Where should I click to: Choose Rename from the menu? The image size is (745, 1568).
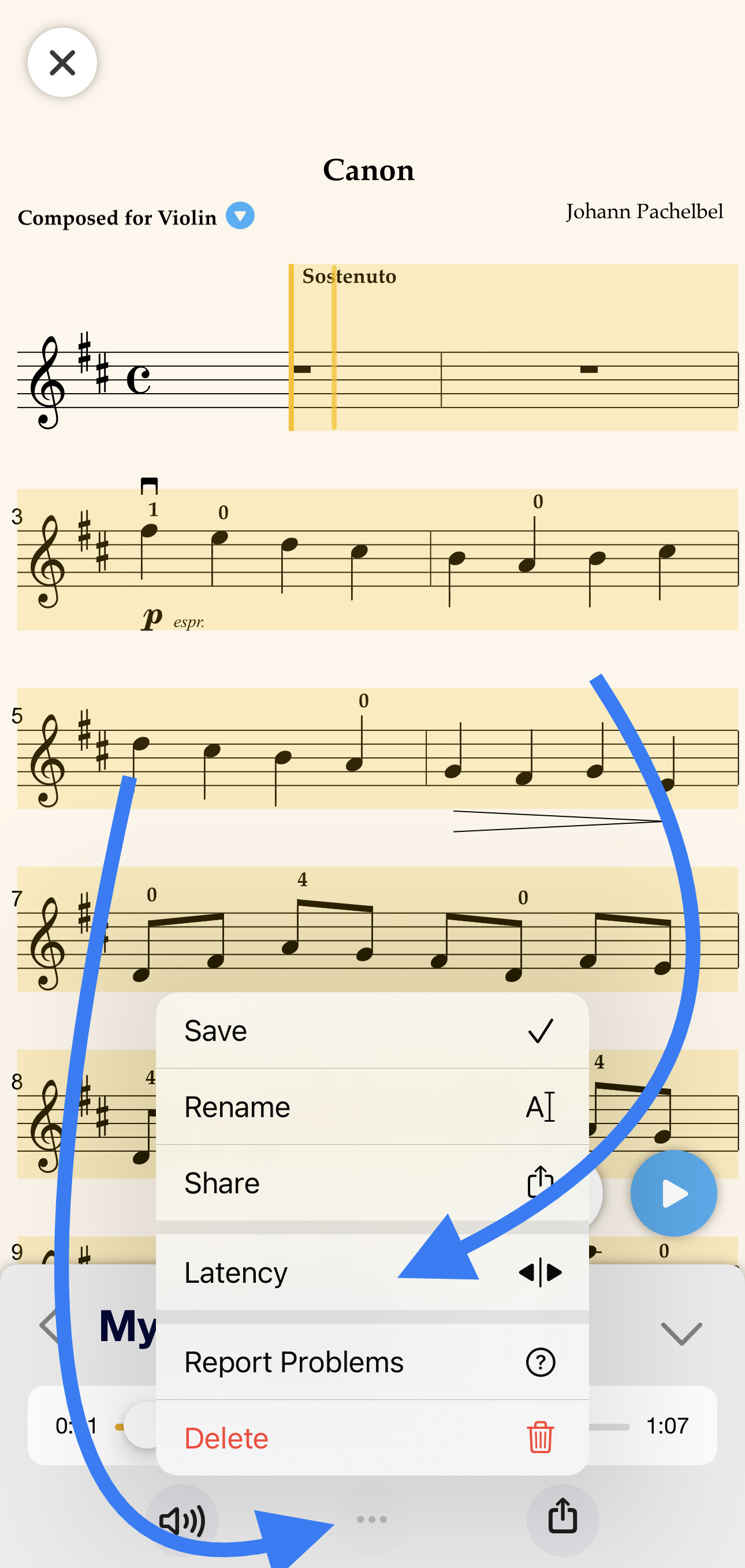click(x=372, y=1107)
